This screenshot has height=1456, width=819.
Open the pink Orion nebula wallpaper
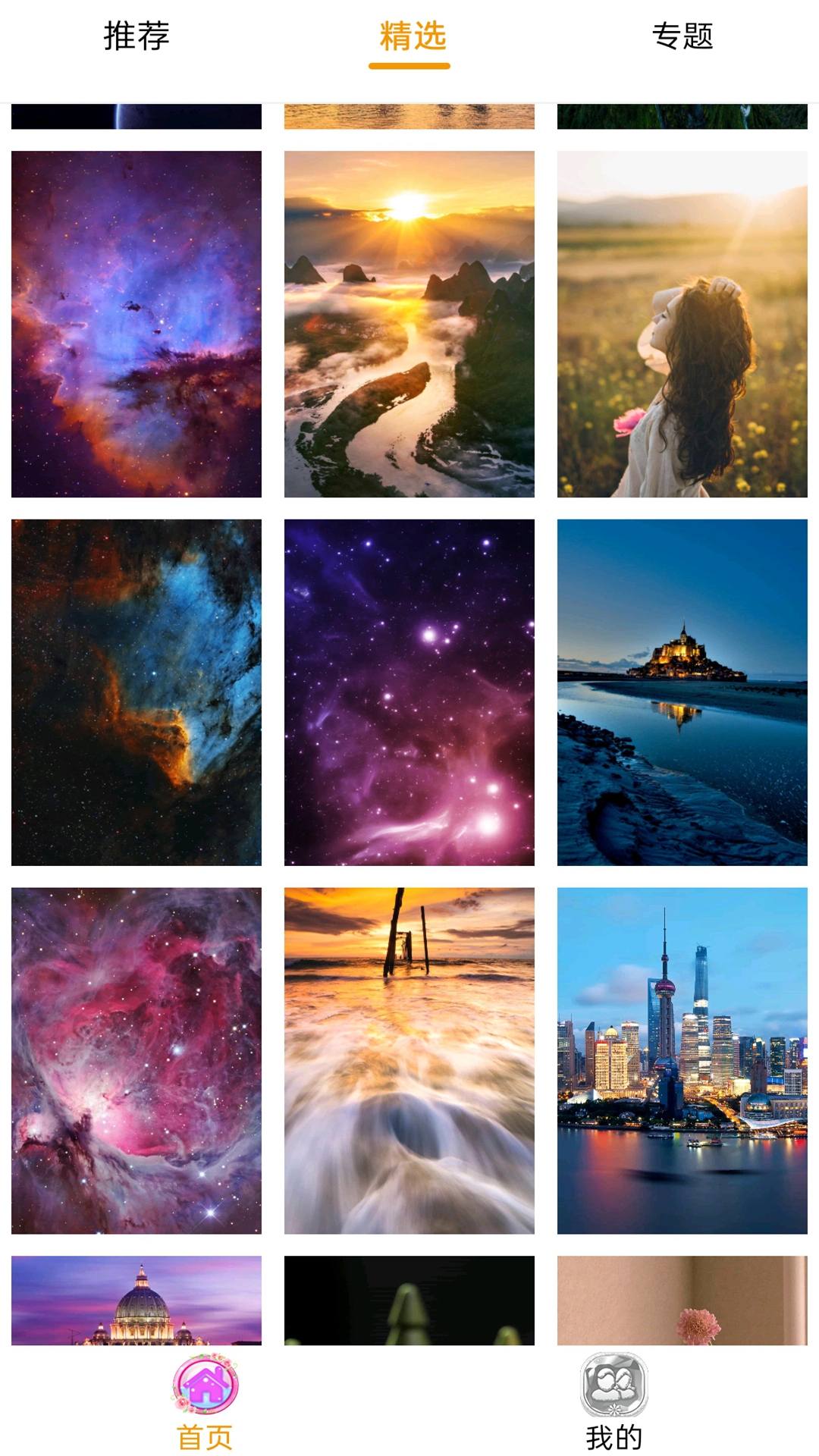(136, 1060)
